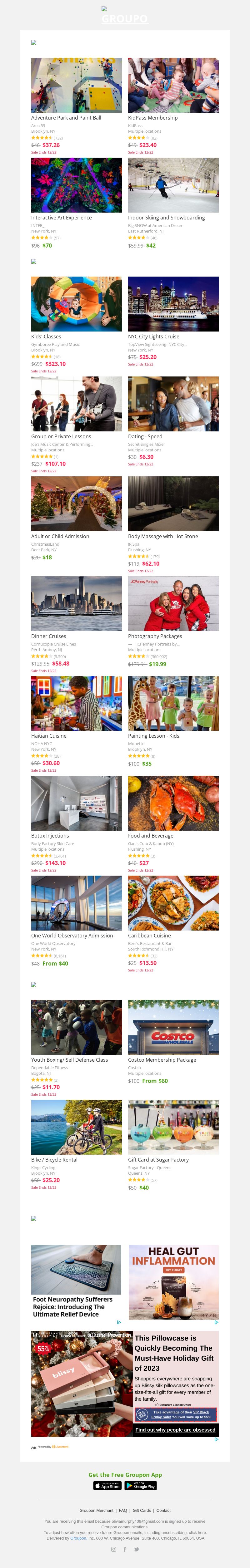The image size is (250, 1568).
Task: Download the app from the App Store
Action: point(107,1486)
